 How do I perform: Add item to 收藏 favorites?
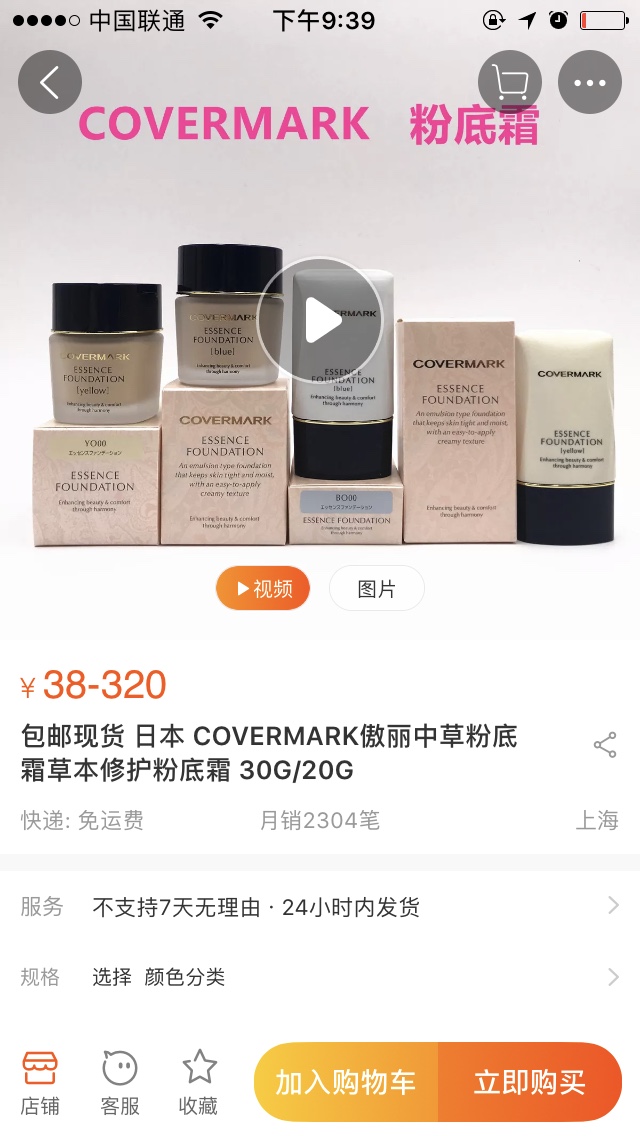tap(199, 1083)
